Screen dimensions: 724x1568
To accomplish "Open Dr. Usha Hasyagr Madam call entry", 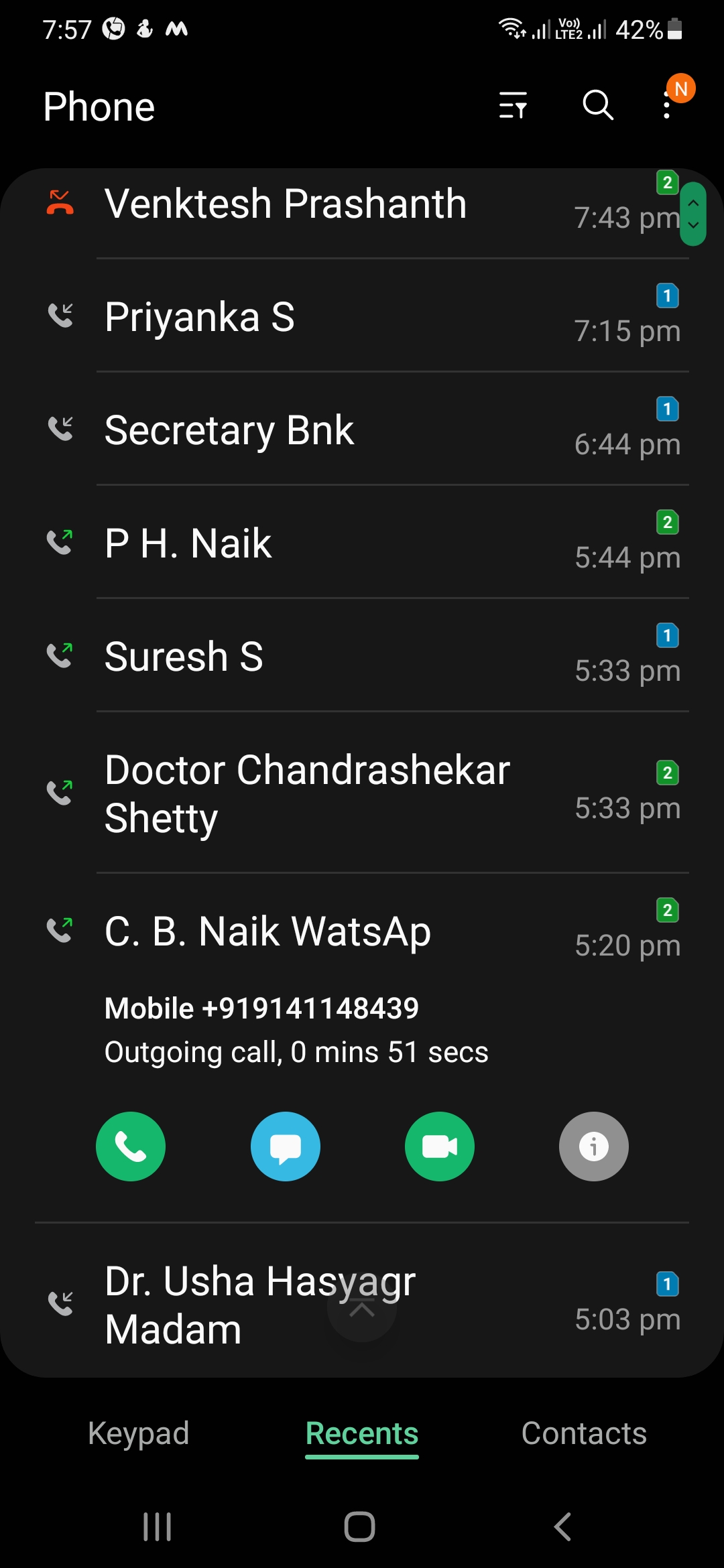I will click(x=201, y=1305).
